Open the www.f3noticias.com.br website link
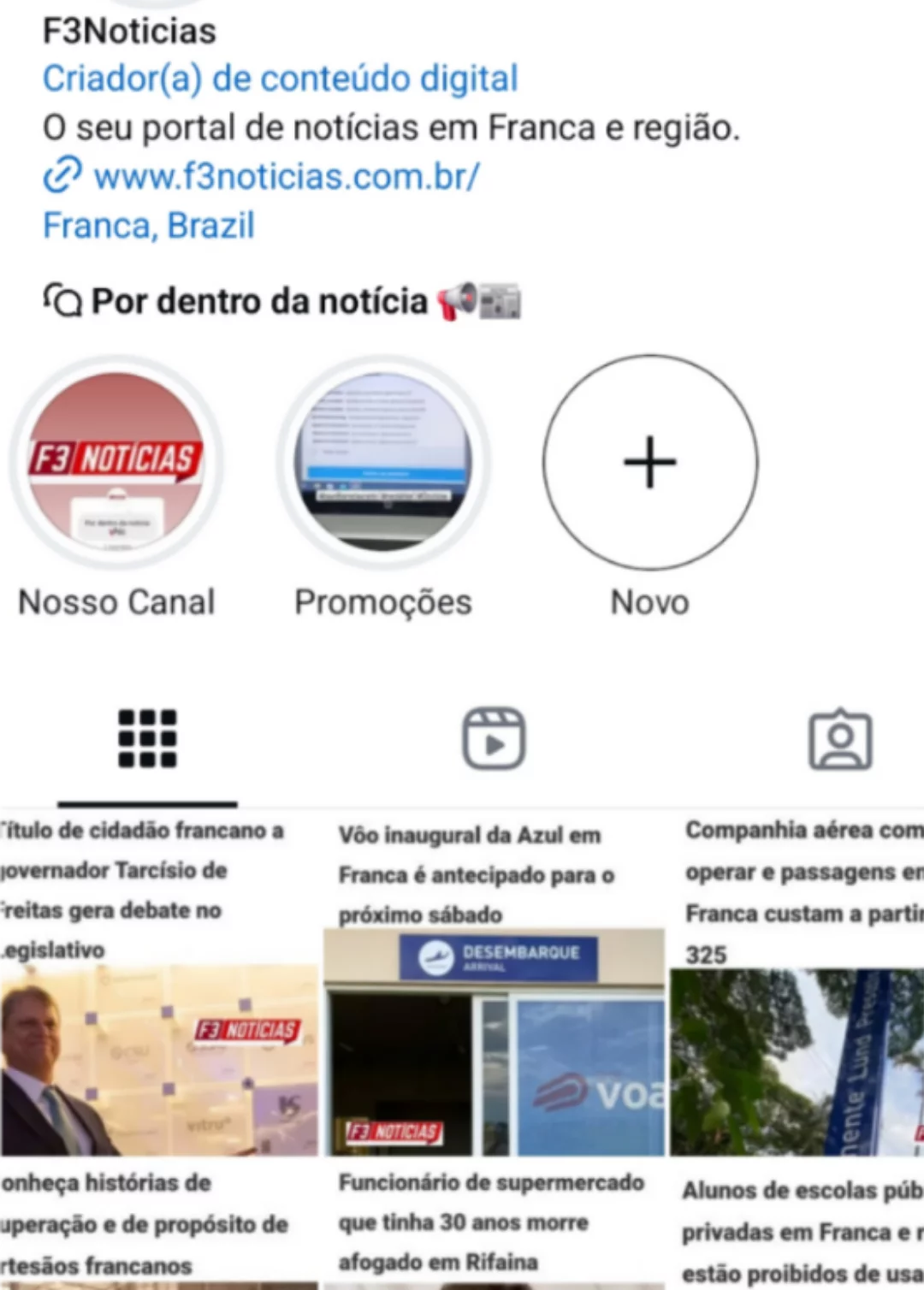Image resolution: width=924 pixels, height=1290 pixels. click(287, 177)
